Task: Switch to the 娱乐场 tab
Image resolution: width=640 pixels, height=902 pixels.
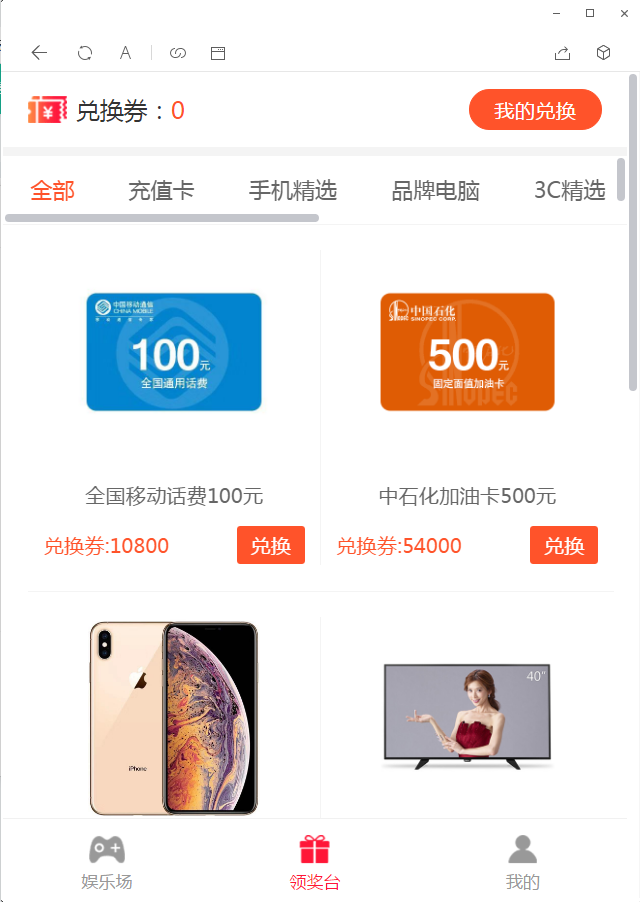Action: 107,862
